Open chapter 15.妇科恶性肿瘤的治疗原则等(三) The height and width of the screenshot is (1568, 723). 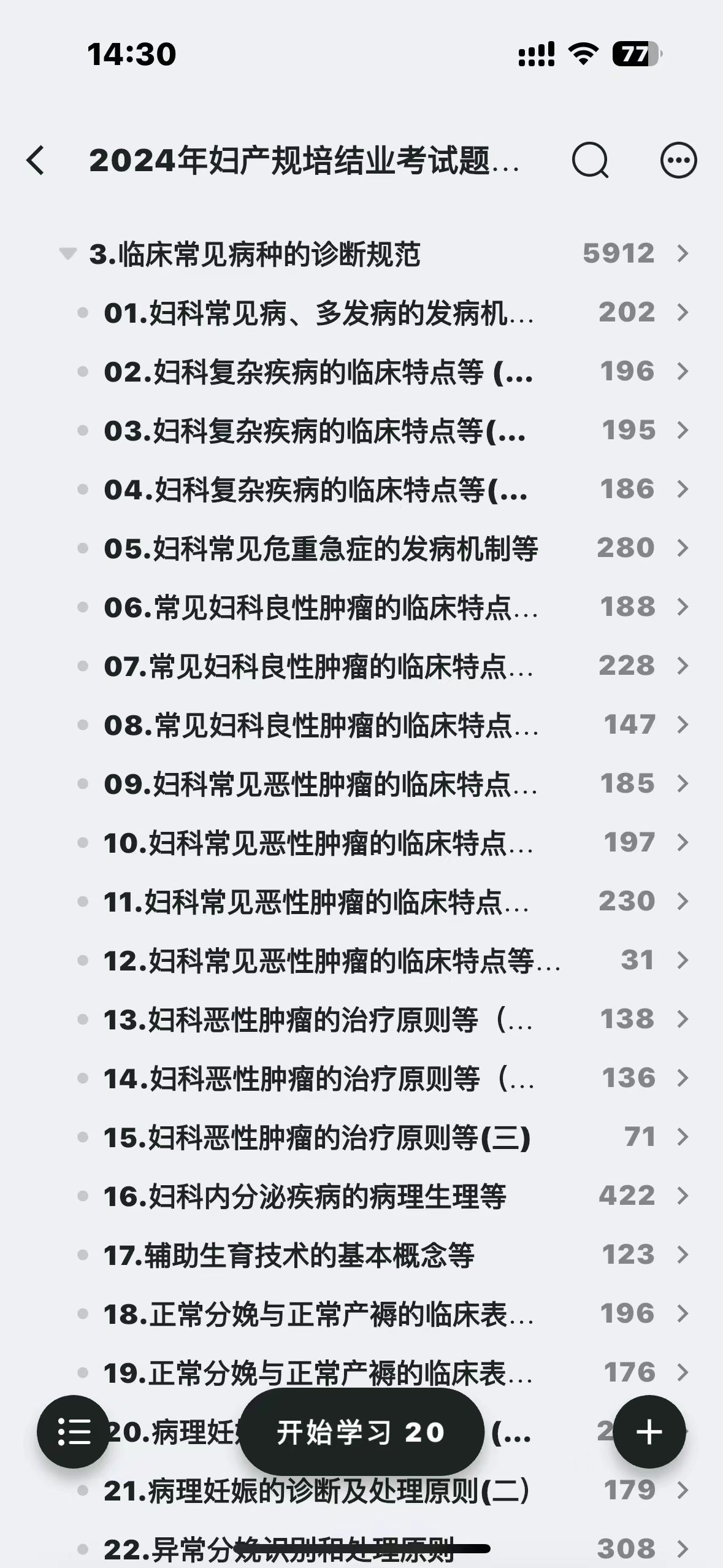tap(383, 1137)
